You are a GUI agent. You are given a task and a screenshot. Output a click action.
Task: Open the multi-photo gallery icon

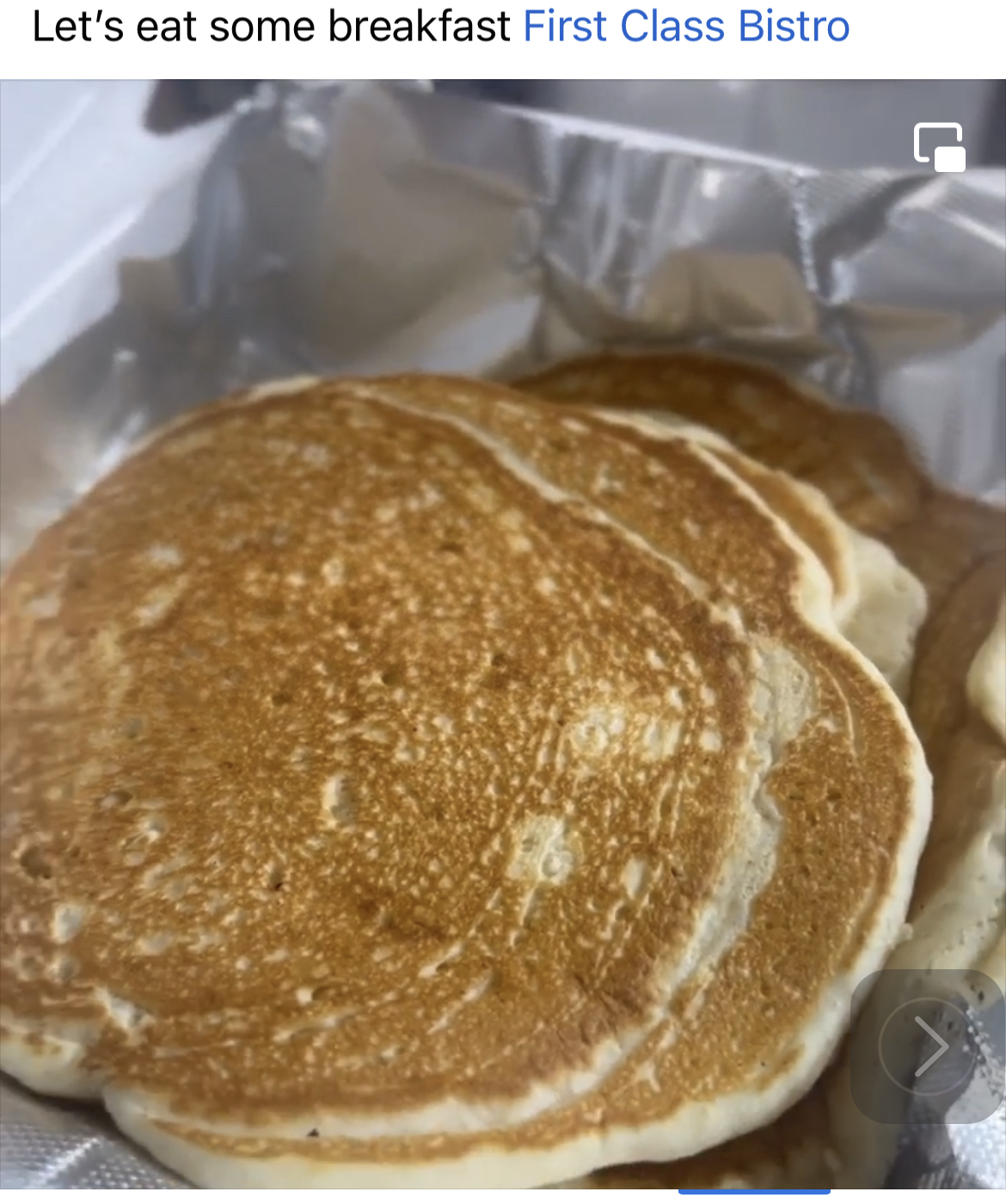tap(939, 147)
